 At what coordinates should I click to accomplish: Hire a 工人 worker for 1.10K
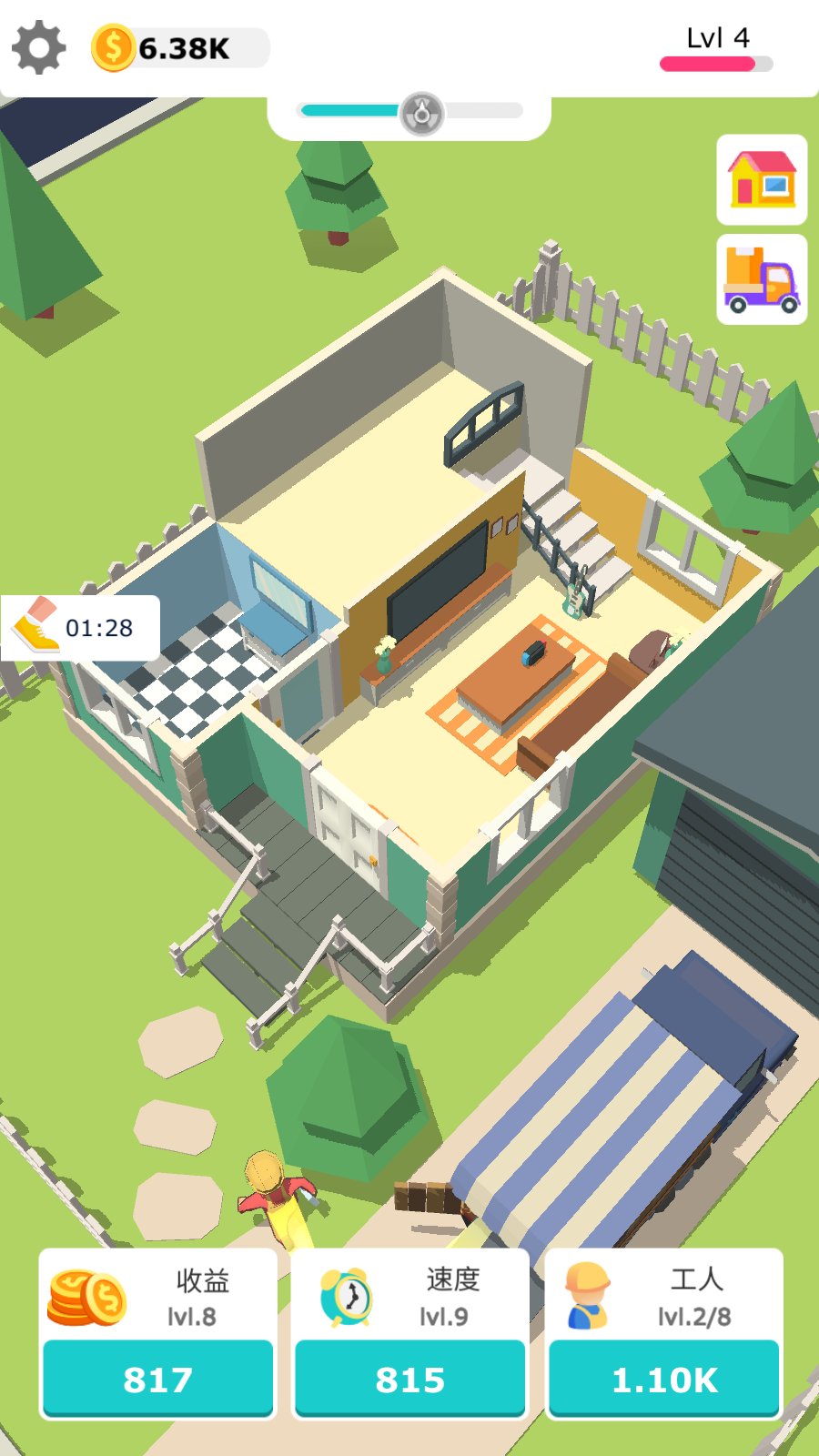point(664,1379)
